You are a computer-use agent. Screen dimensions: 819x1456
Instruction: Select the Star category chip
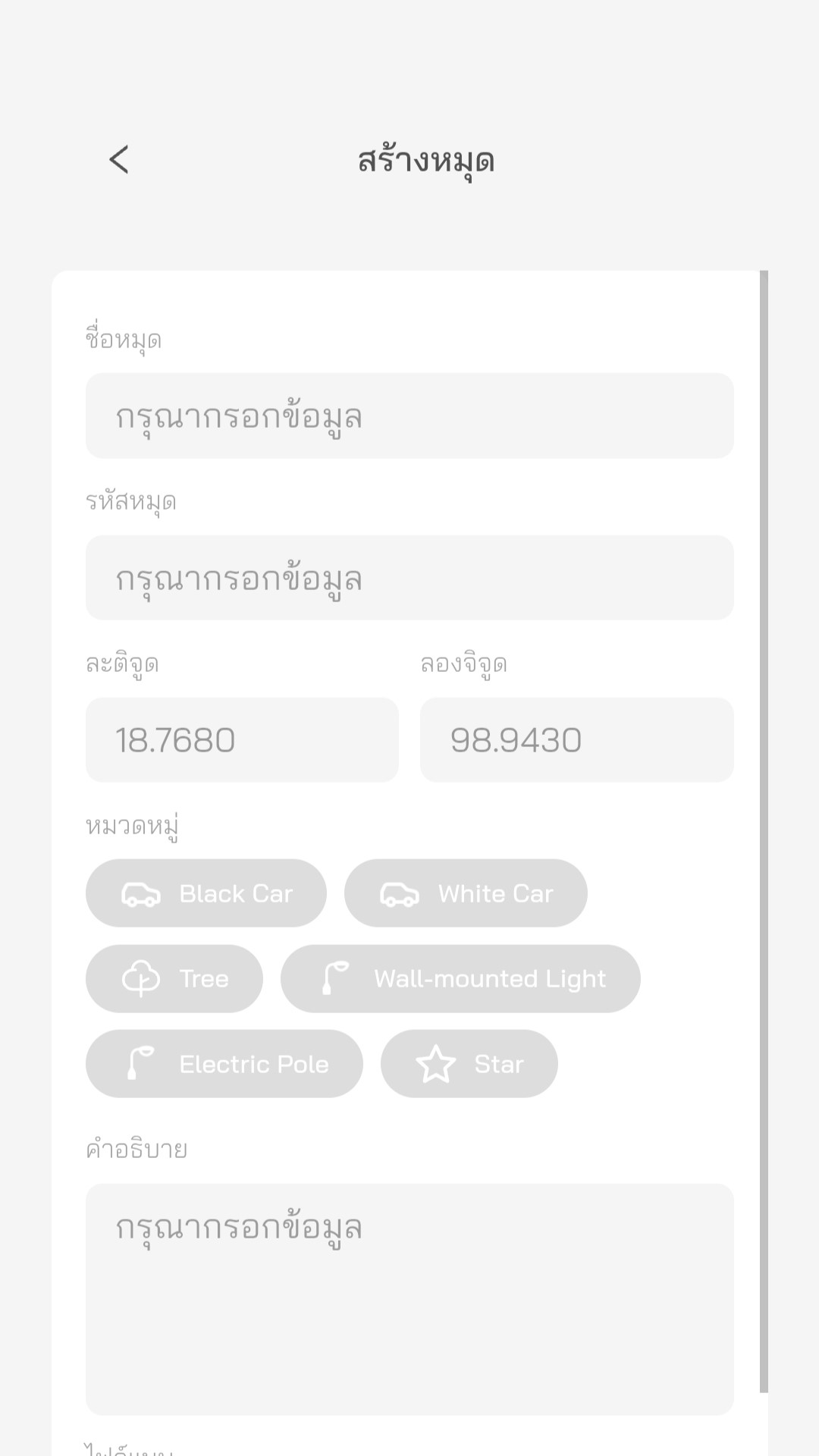469,1064
